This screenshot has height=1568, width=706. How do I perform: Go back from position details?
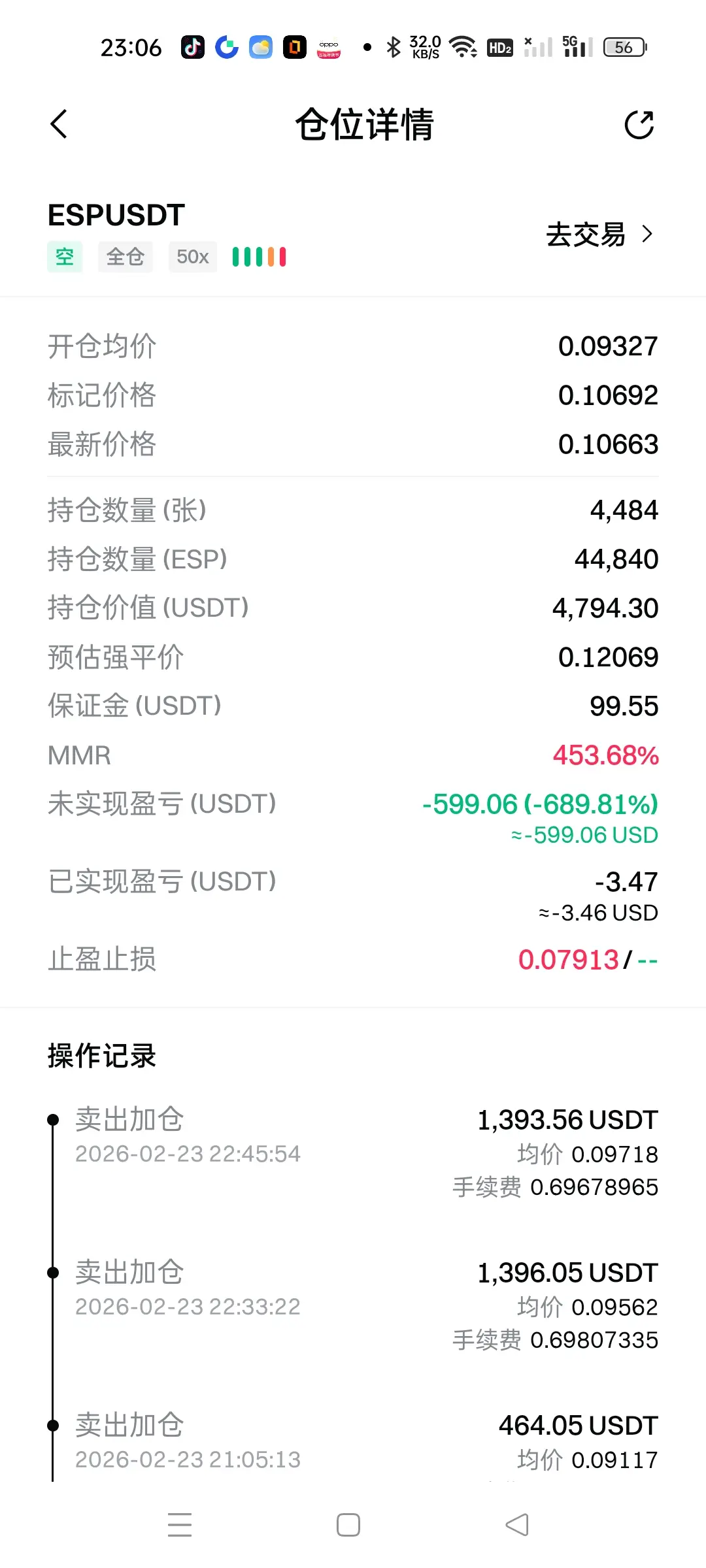[x=59, y=124]
